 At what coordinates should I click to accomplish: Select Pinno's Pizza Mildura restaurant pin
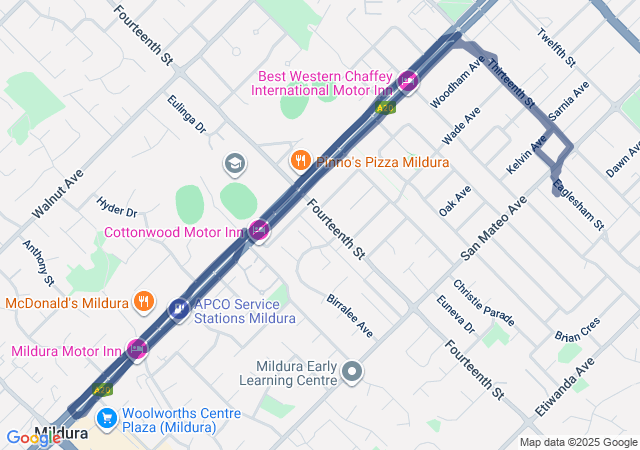click(299, 160)
